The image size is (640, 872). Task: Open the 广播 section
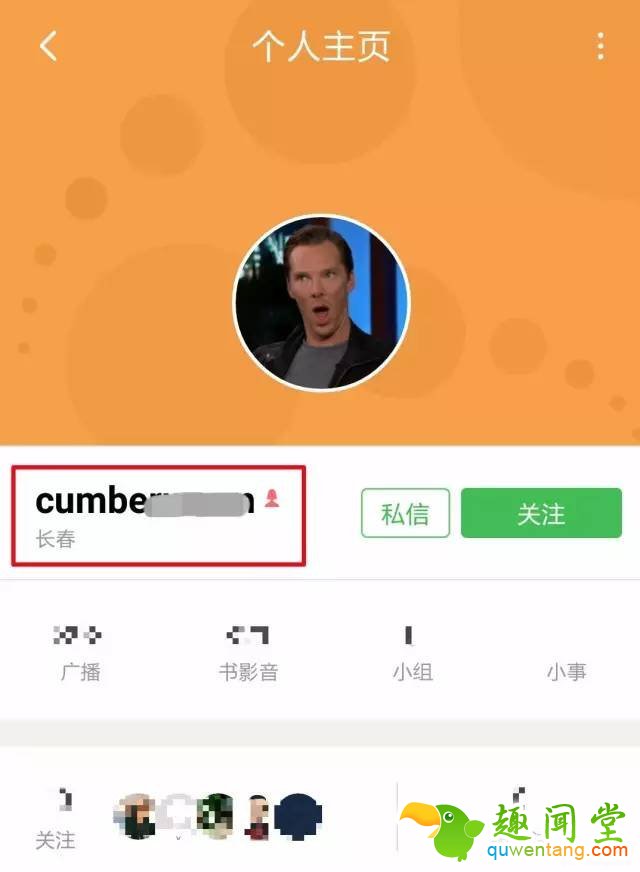[x=80, y=654]
